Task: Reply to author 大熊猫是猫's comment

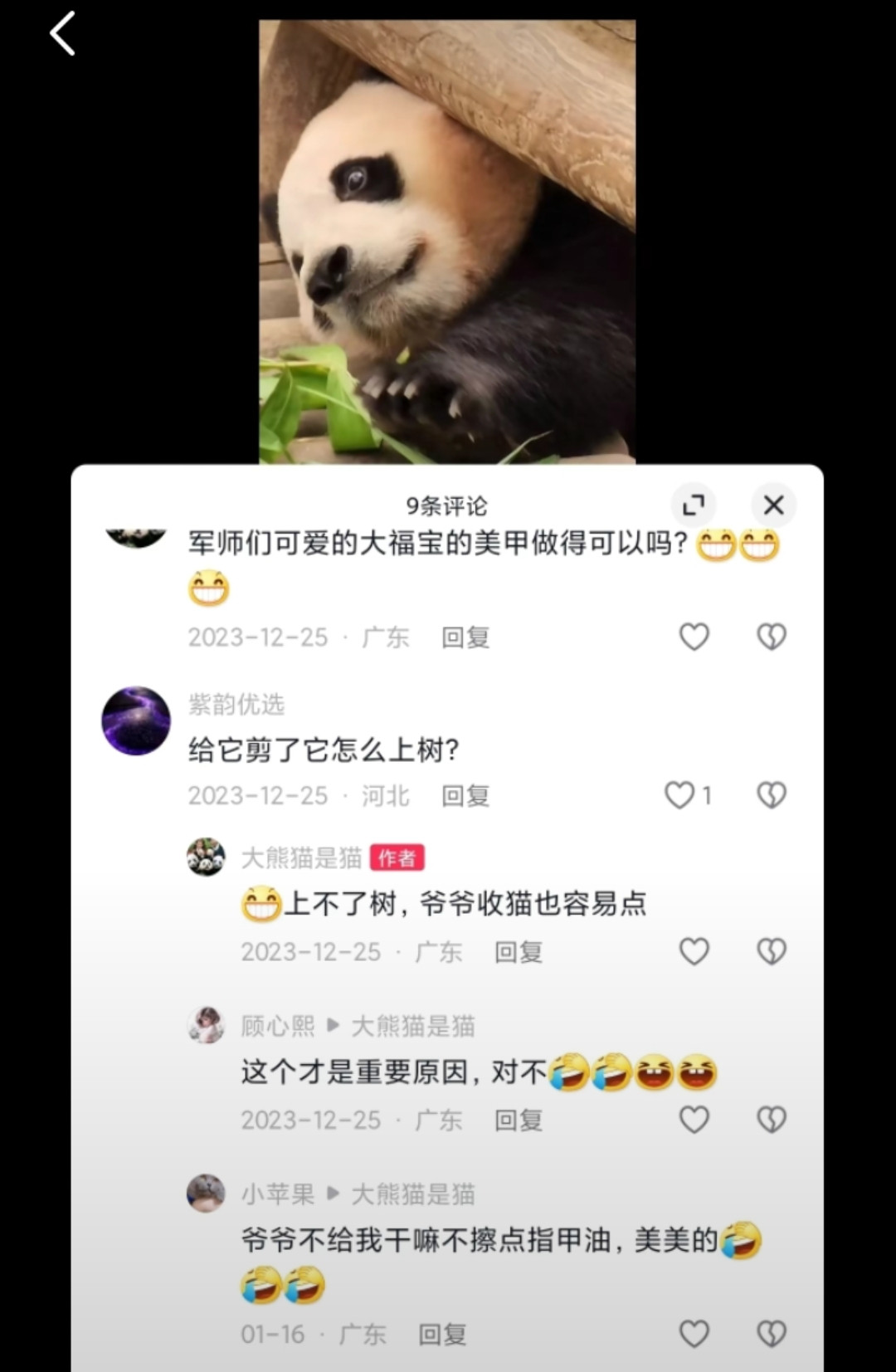Action: click(519, 952)
